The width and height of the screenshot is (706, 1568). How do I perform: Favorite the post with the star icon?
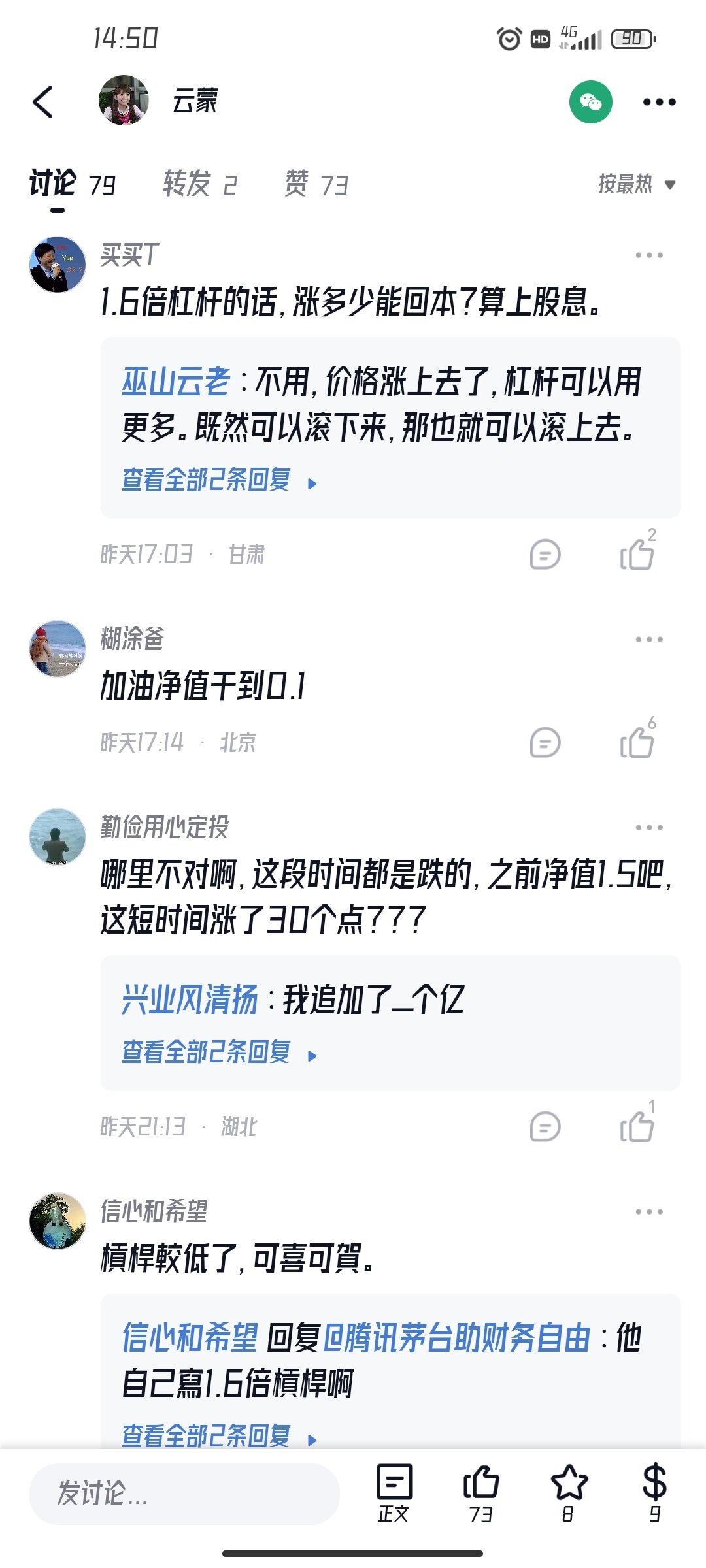coord(569,1494)
